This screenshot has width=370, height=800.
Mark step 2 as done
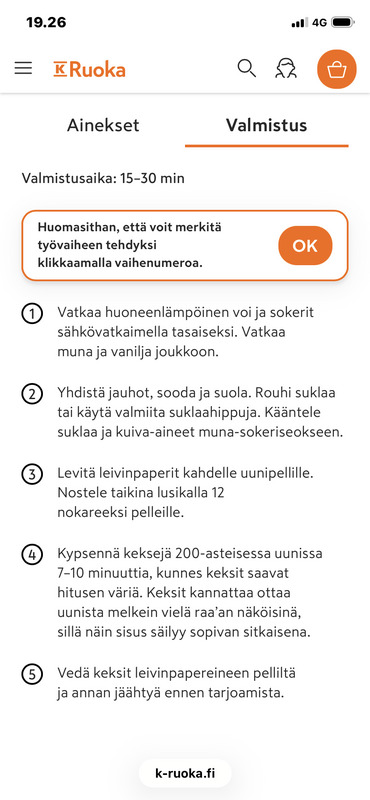coord(32,395)
